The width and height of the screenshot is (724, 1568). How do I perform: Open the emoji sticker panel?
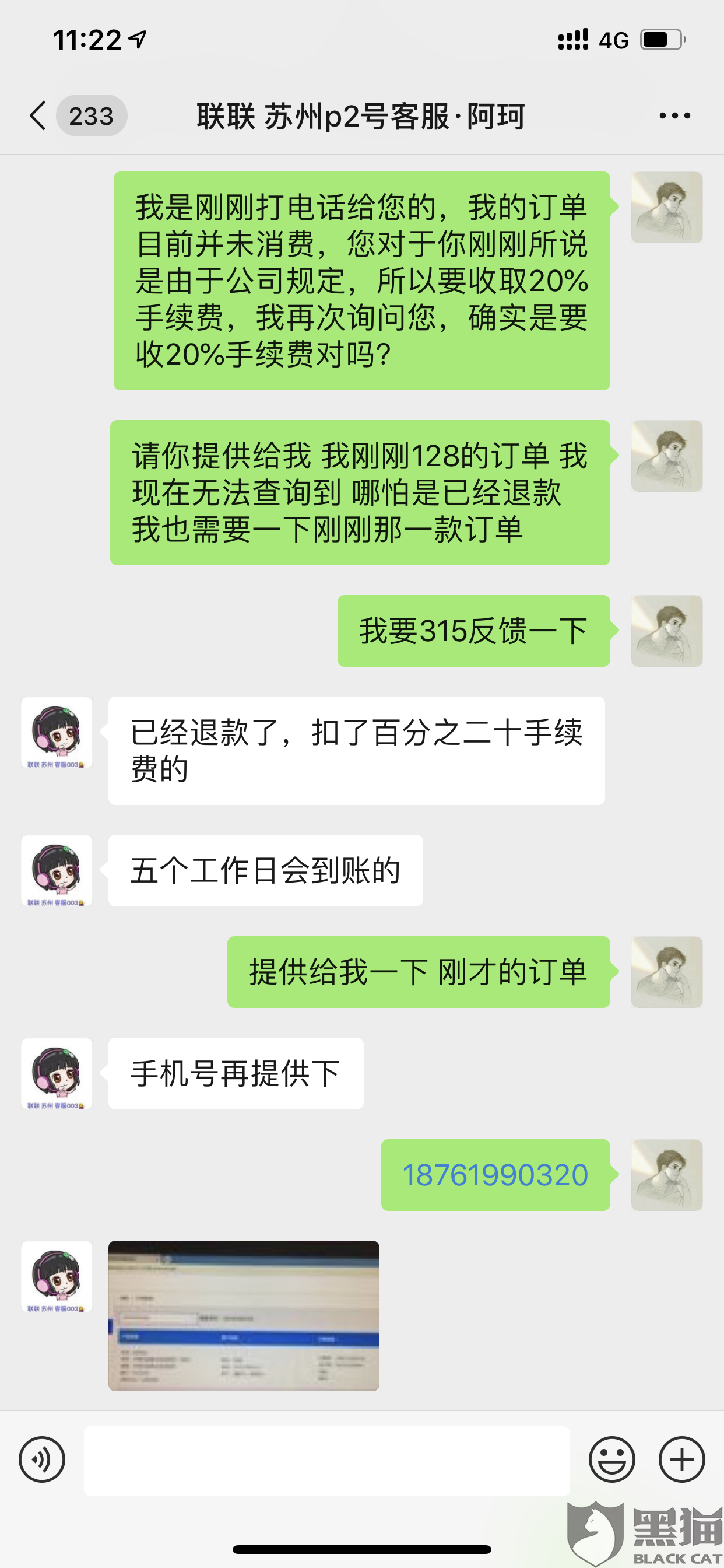pyautogui.click(x=611, y=1459)
